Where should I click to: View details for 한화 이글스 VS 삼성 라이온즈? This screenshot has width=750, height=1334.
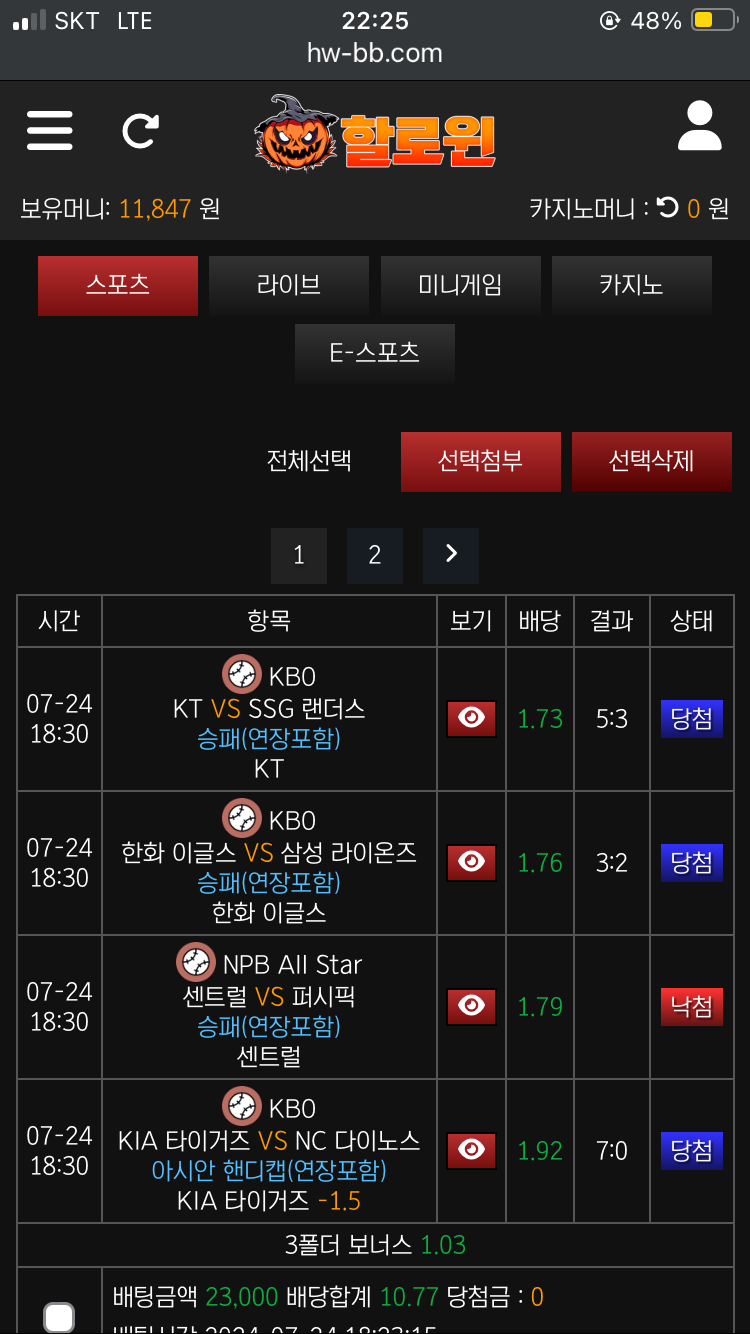[471, 862]
